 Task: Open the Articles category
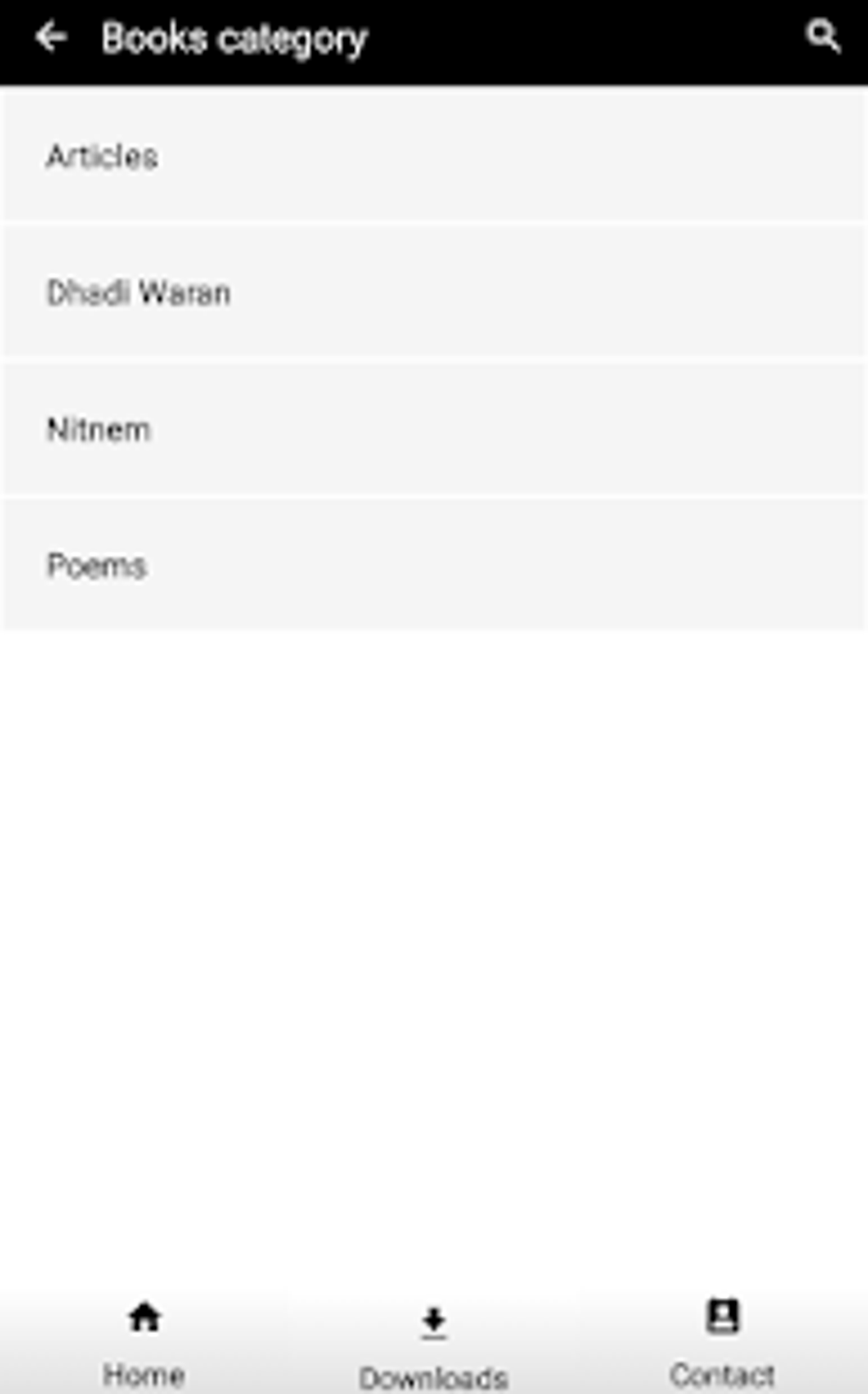[x=434, y=156]
